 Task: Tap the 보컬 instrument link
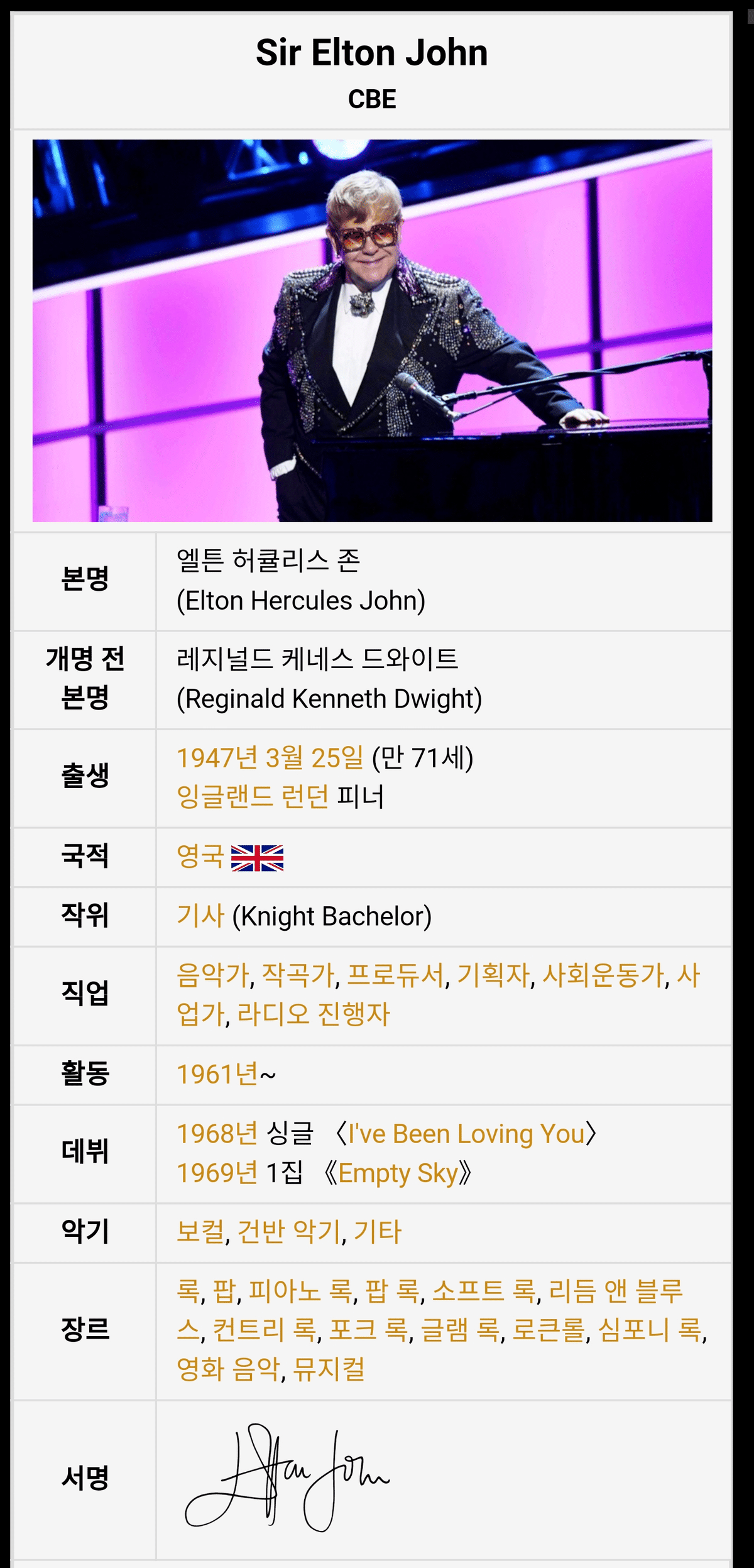(x=200, y=1232)
